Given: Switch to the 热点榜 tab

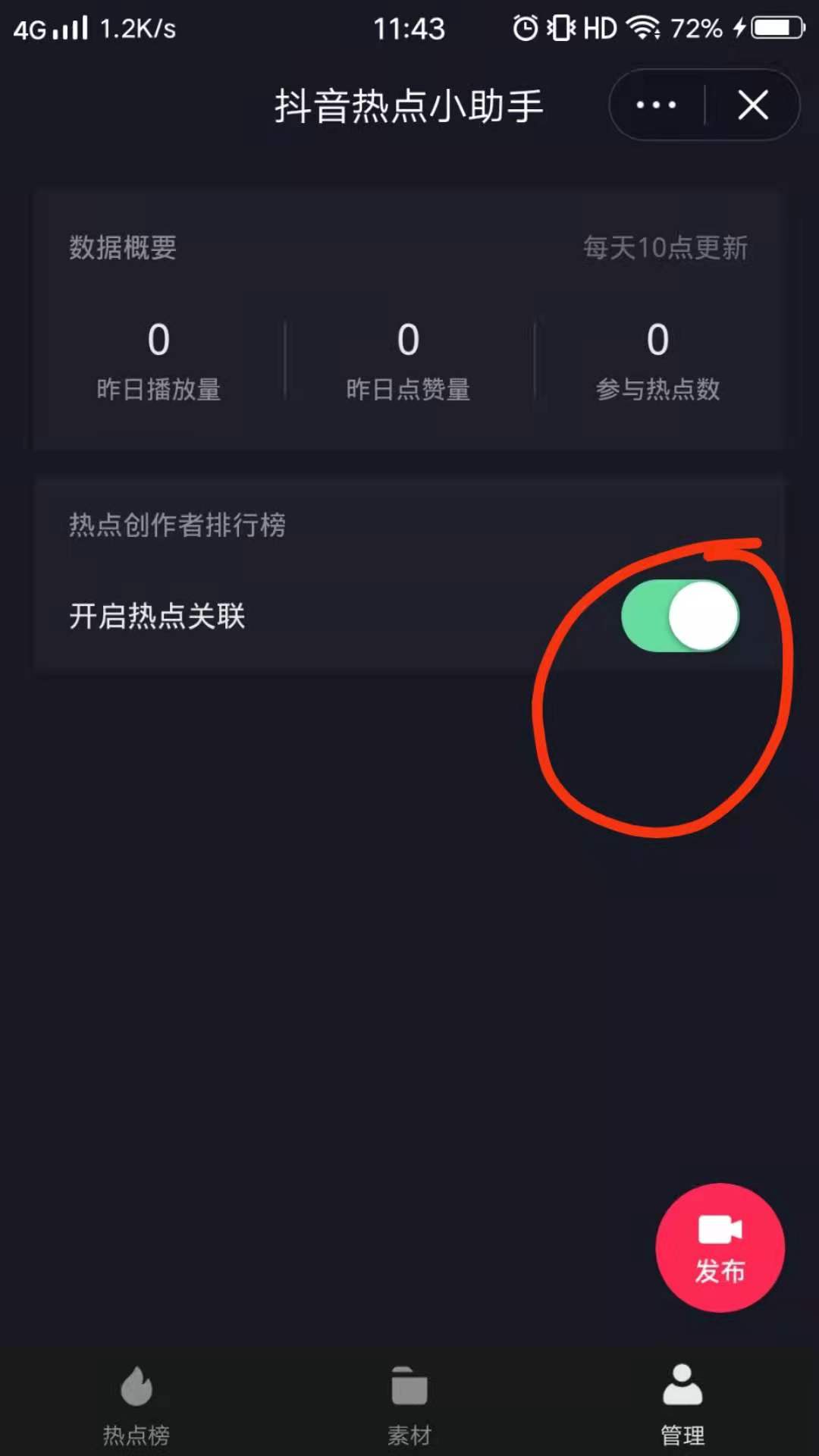Looking at the screenshot, I should click(x=136, y=1406).
